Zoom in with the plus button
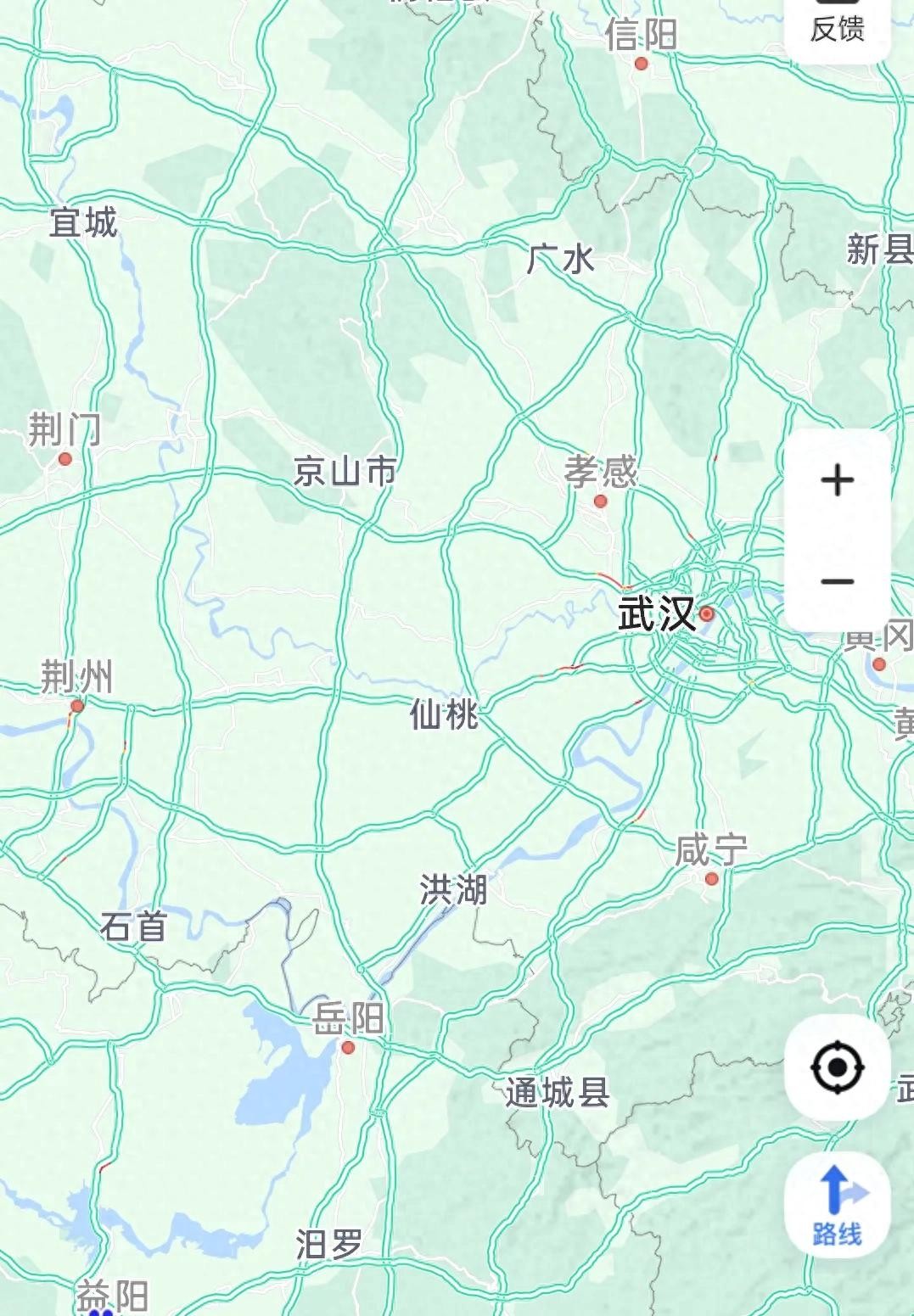The image size is (914, 1316). tap(837, 480)
